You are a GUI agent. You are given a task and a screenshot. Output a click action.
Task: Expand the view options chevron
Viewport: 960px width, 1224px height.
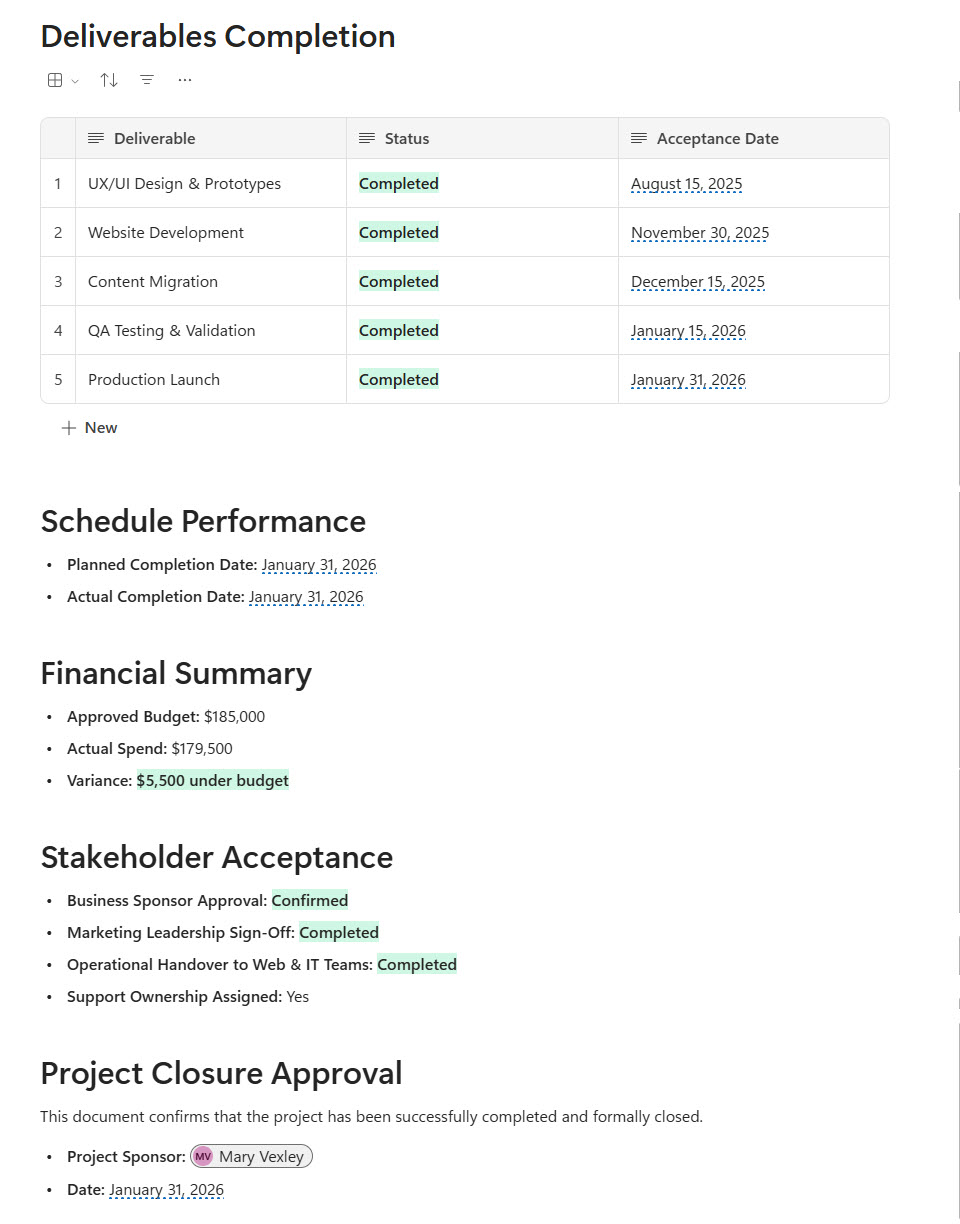coord(72,79)
